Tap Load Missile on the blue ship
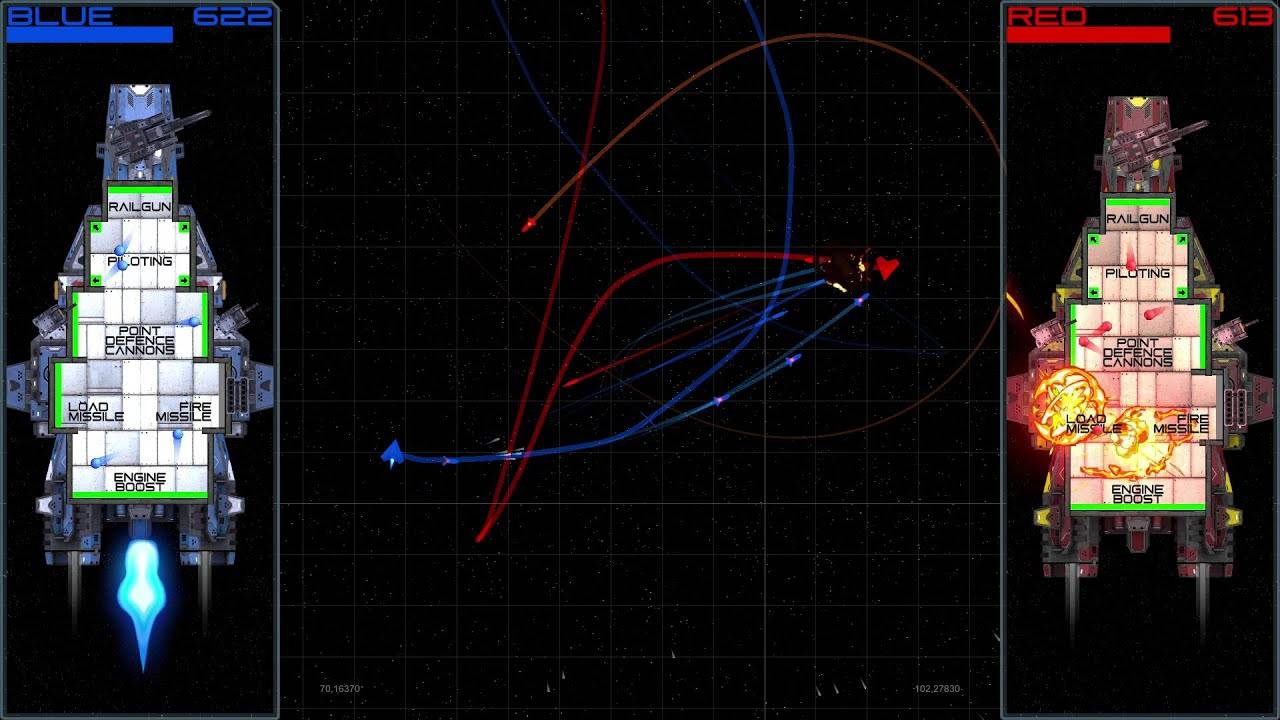Viewport: 1280px width, 720px height. (96, 411)
